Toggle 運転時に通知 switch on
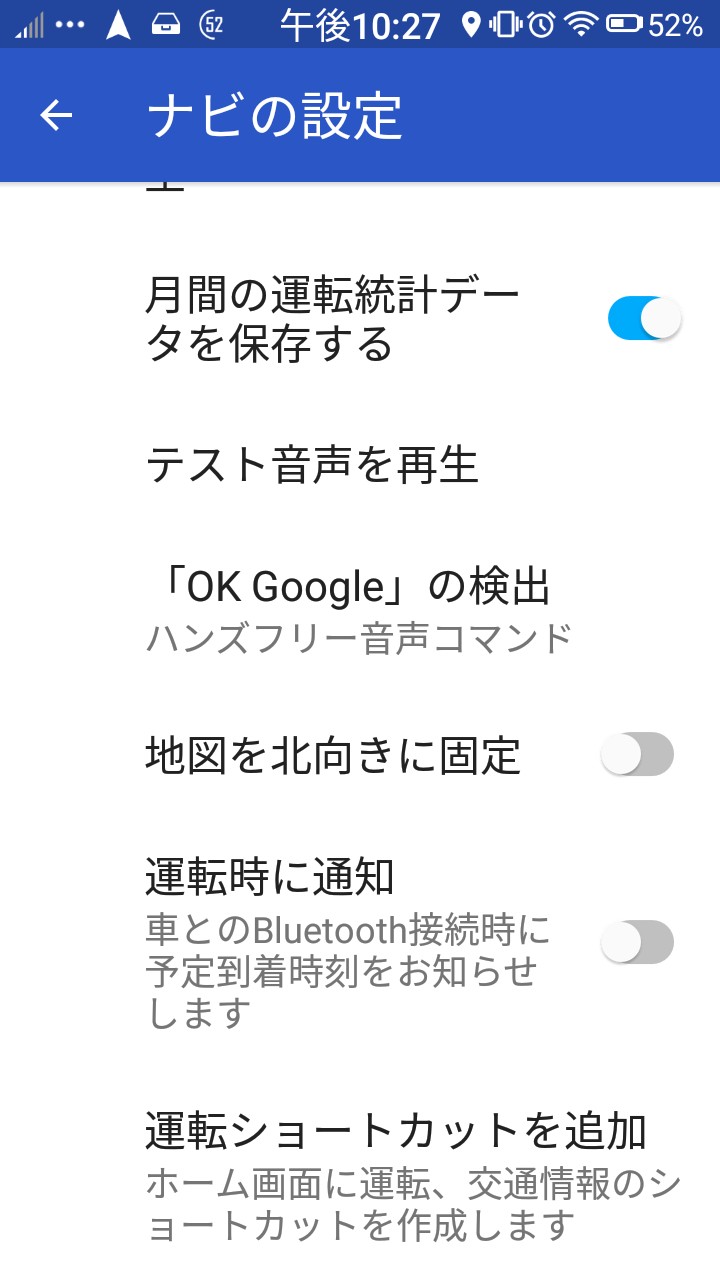The height and width of the screenshot is (1280, 720). click(637, 942)
